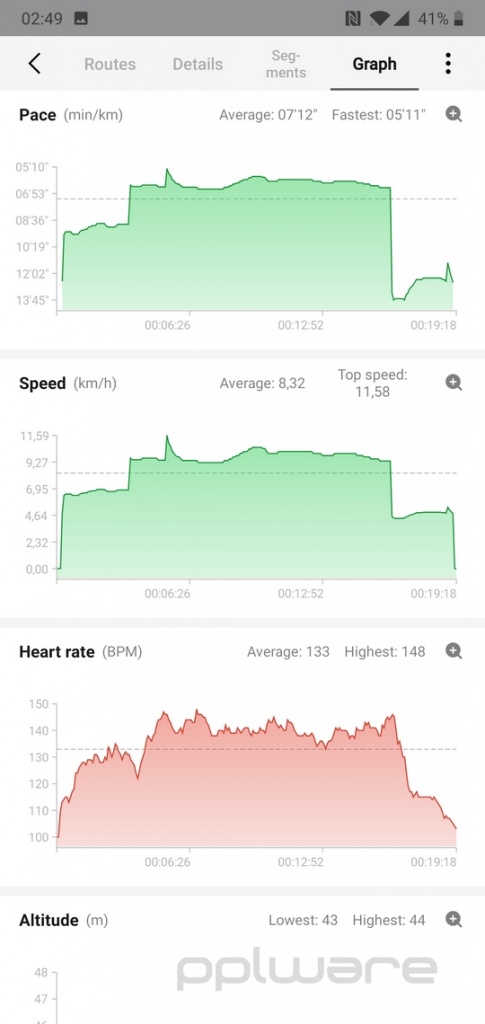Go back using the top-left arrow
The height and width of the screenshot is (1024, 485).
(x=35, y=64)
